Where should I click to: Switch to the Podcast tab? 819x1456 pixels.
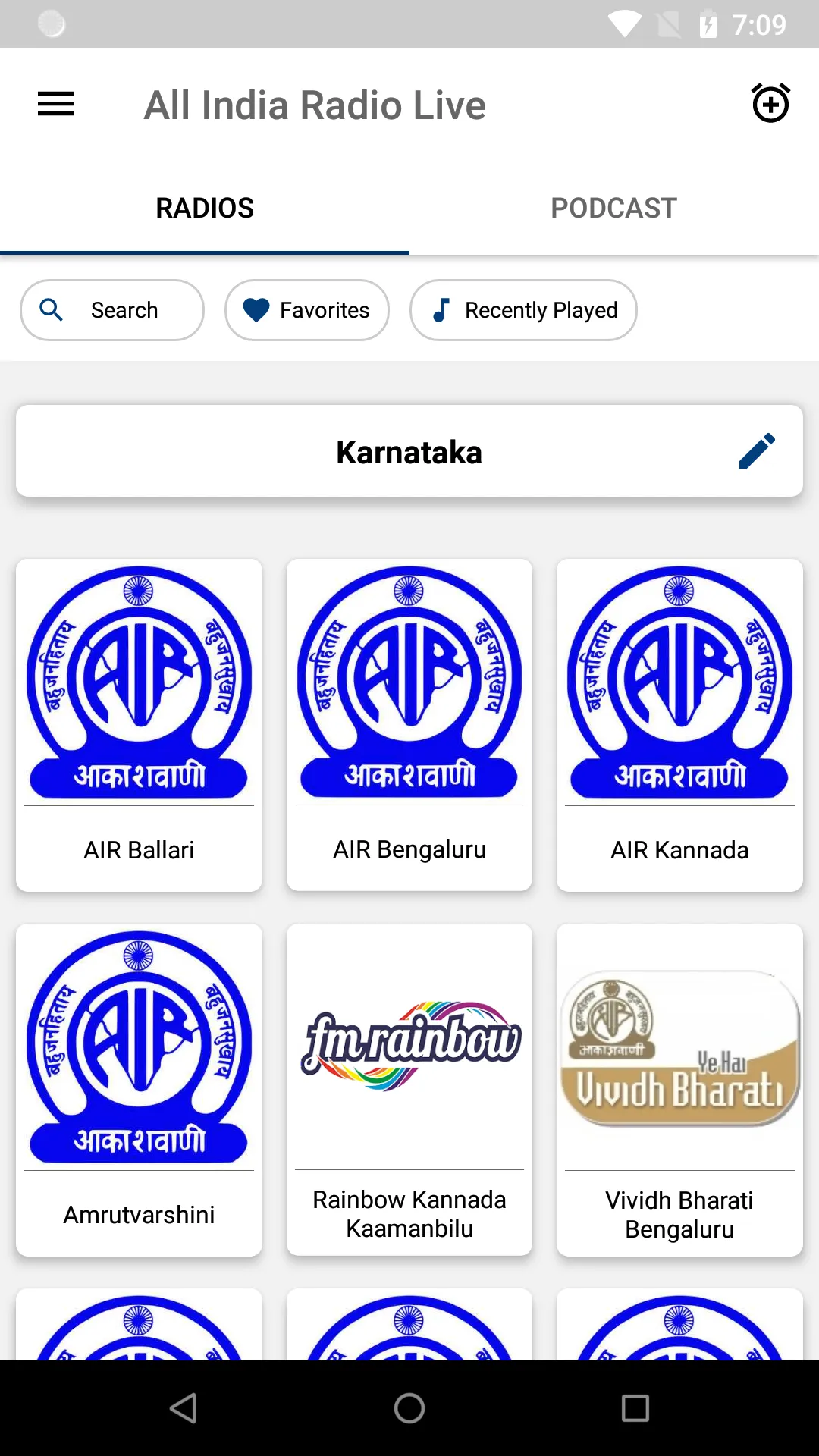pos(613,208)
